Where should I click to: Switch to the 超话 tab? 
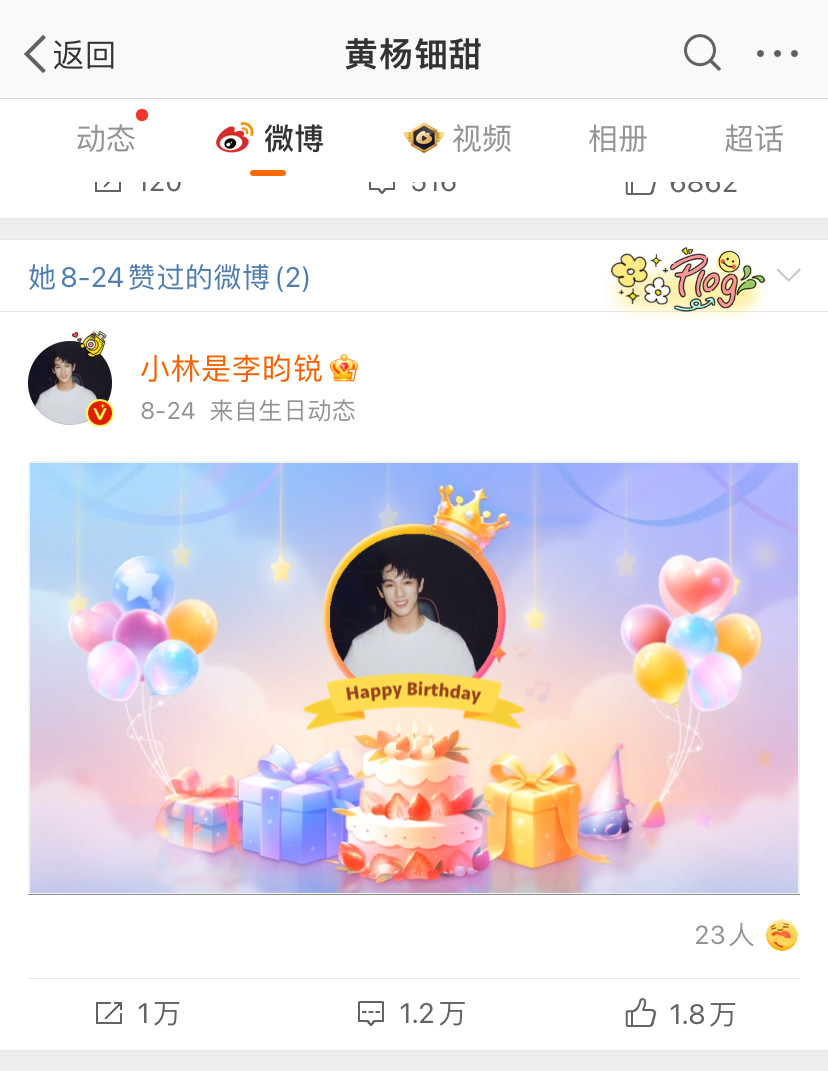click(x=753, y=138)
